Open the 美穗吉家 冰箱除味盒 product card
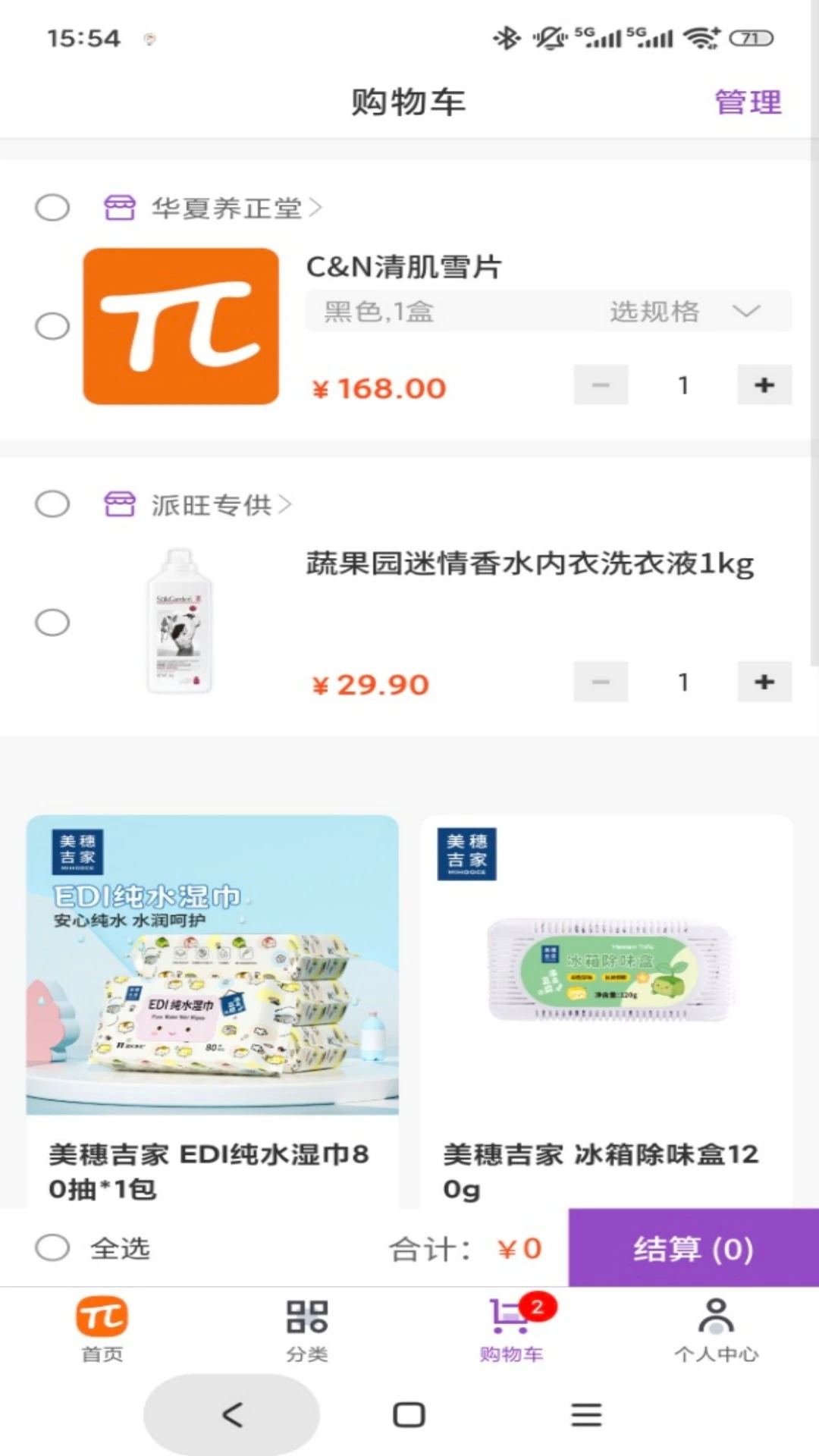The width and height of the screenshot is (819, 1456). [607, 1009]
